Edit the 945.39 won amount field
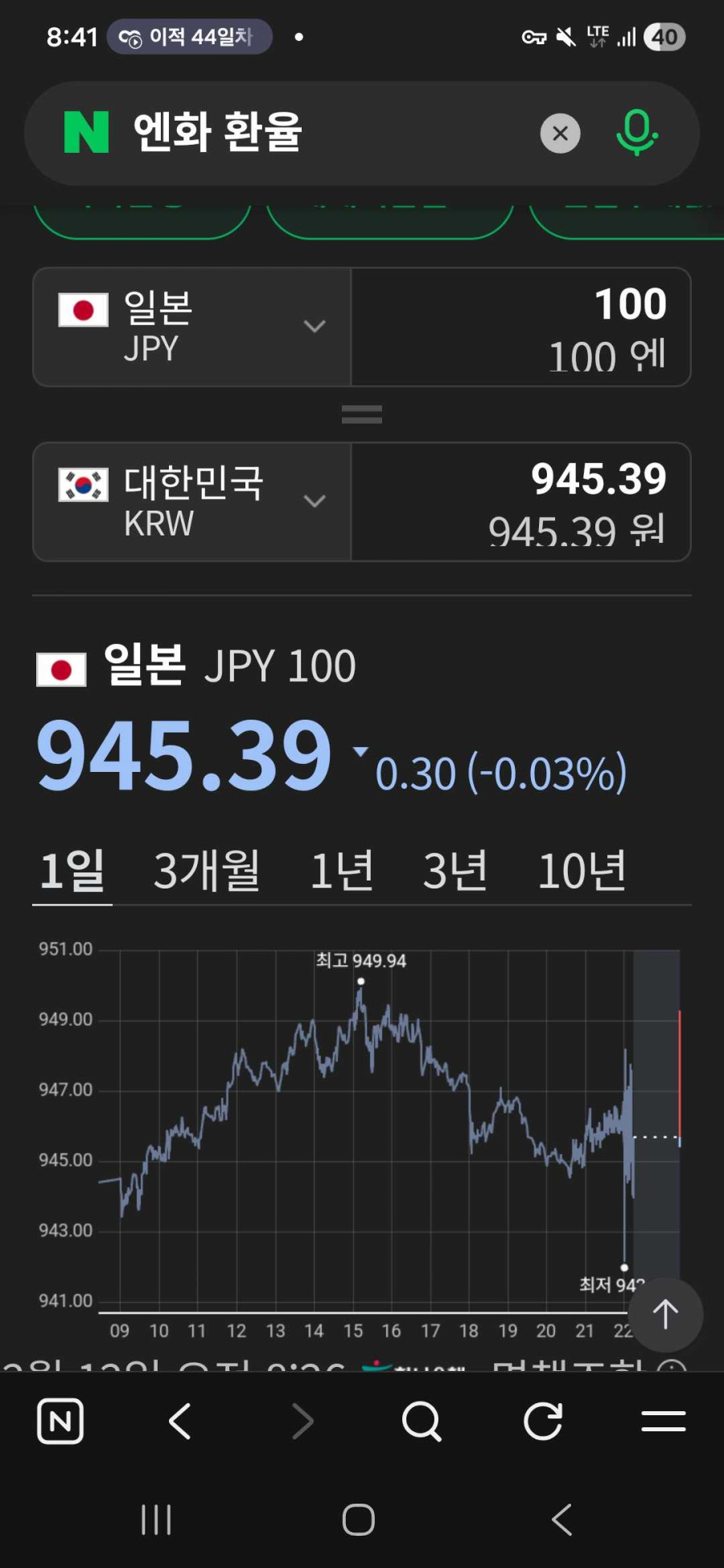The width and height of the screenshot is (724, 1568). 521,501
